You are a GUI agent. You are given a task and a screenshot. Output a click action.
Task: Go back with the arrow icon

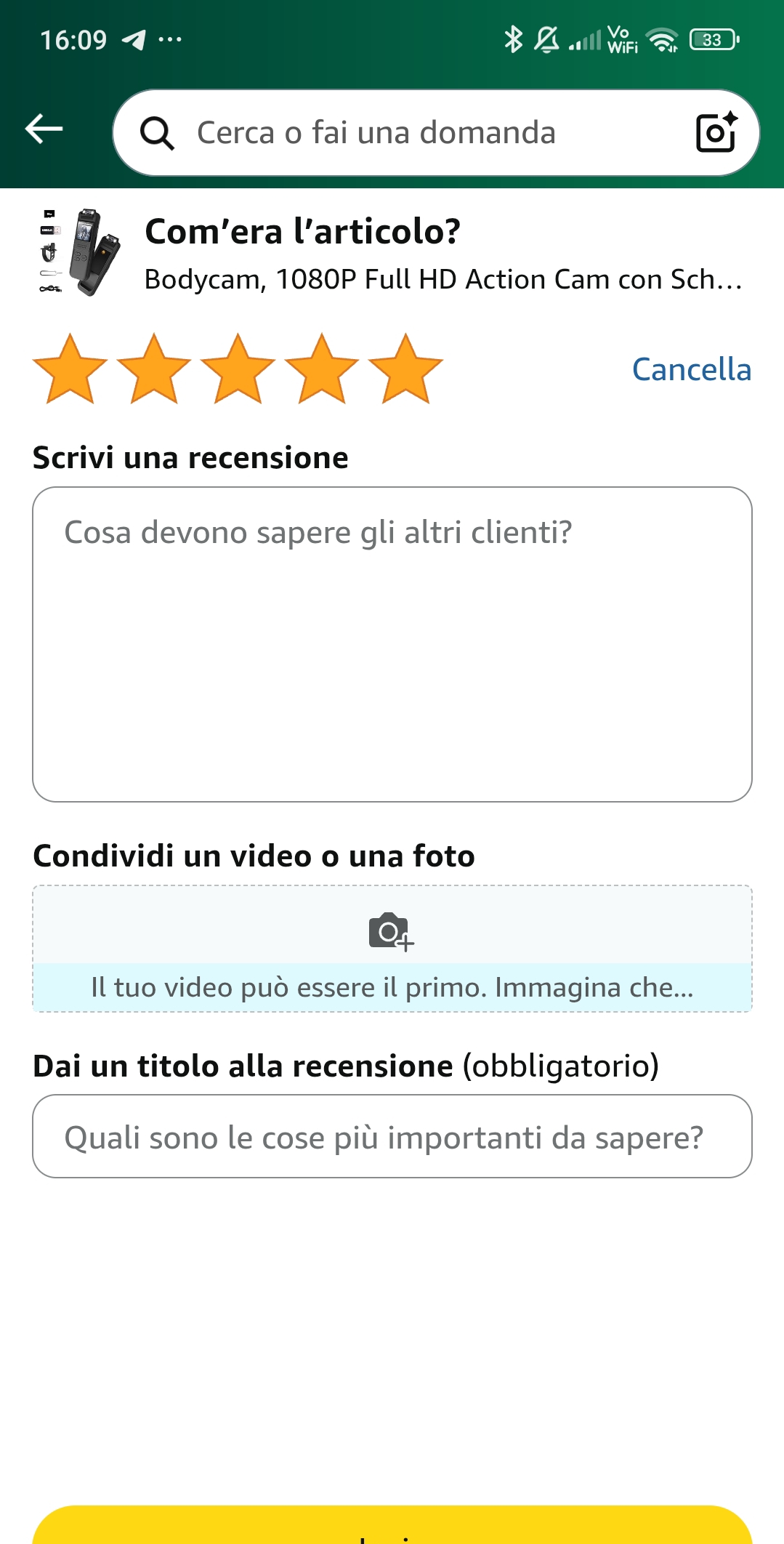[x=44, y=130]
